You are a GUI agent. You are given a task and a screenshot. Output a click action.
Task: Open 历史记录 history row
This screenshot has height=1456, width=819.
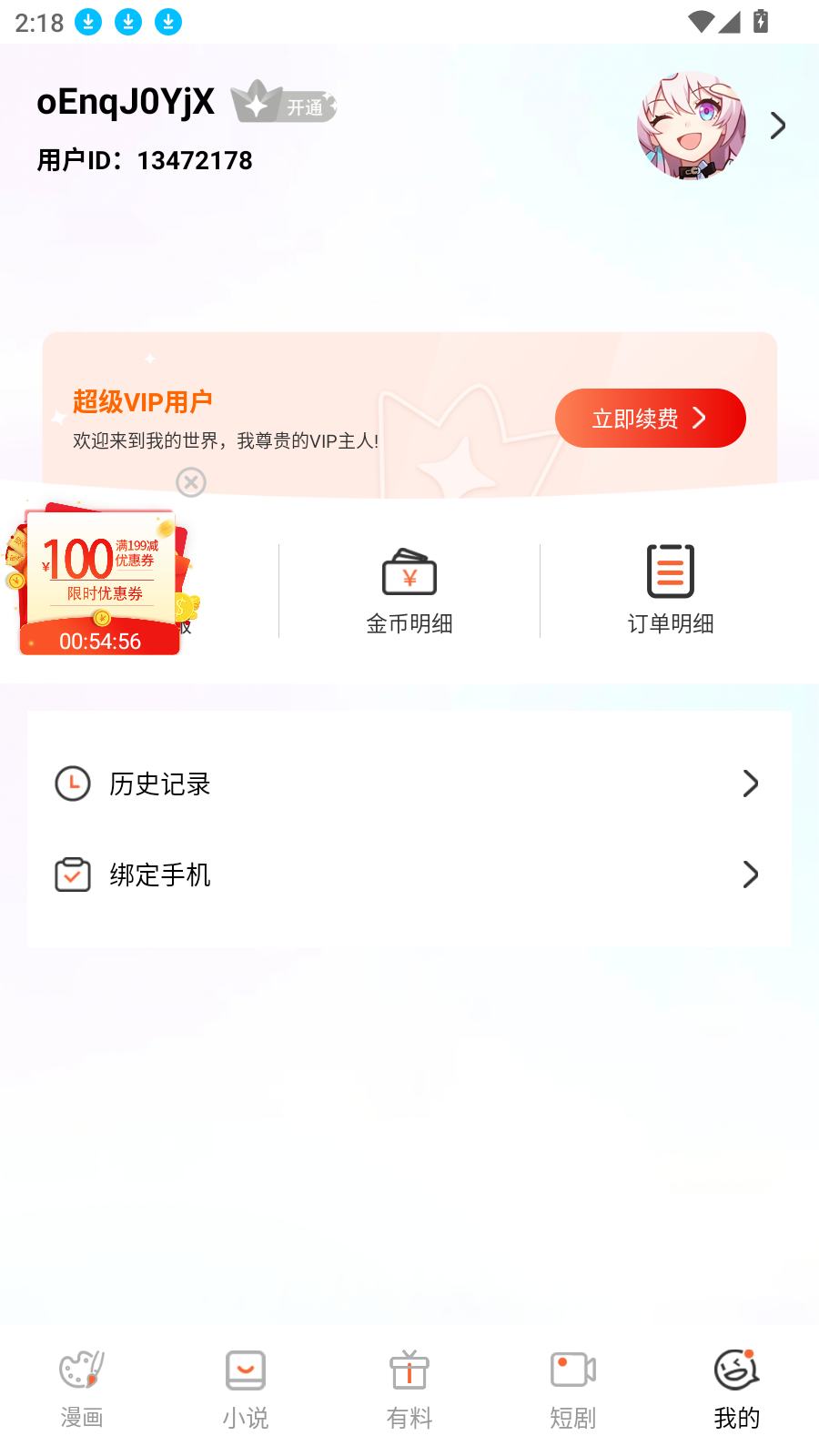pos(409,784)
